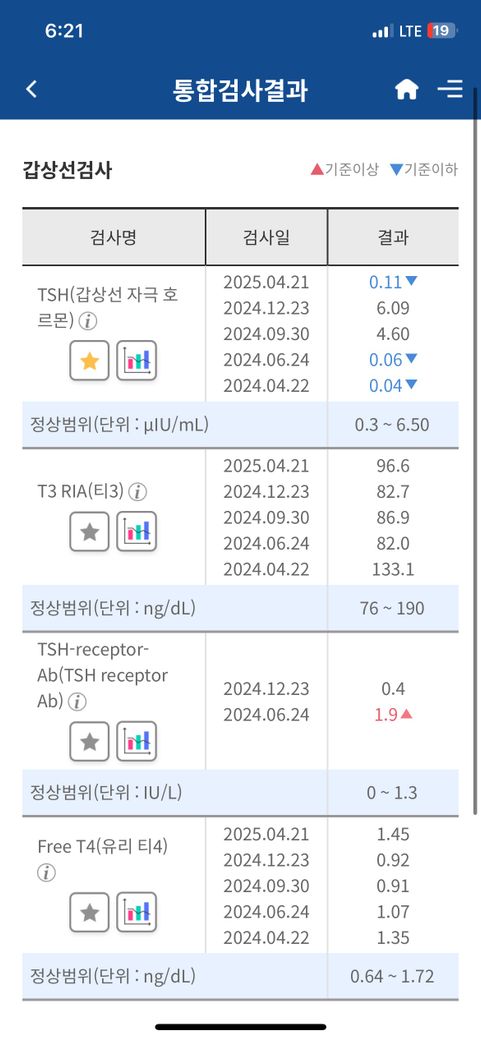This screenshot has height=1040, width=481.
Task: View the T3 RIA trend graph
Action: 137,531
